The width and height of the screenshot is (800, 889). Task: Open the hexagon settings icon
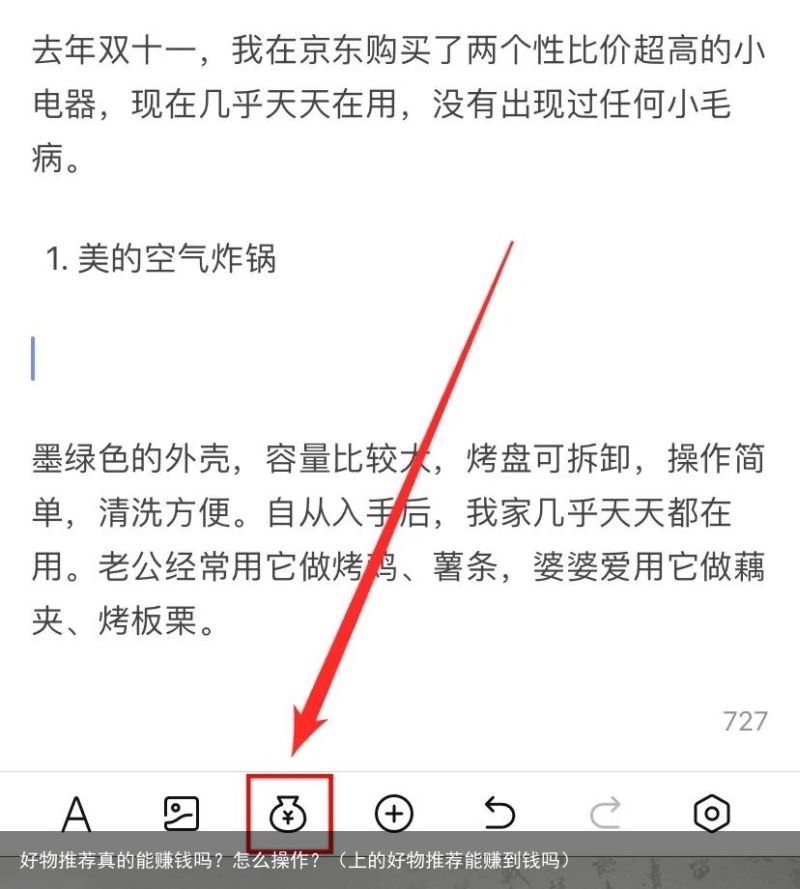(x=711, y=814)
